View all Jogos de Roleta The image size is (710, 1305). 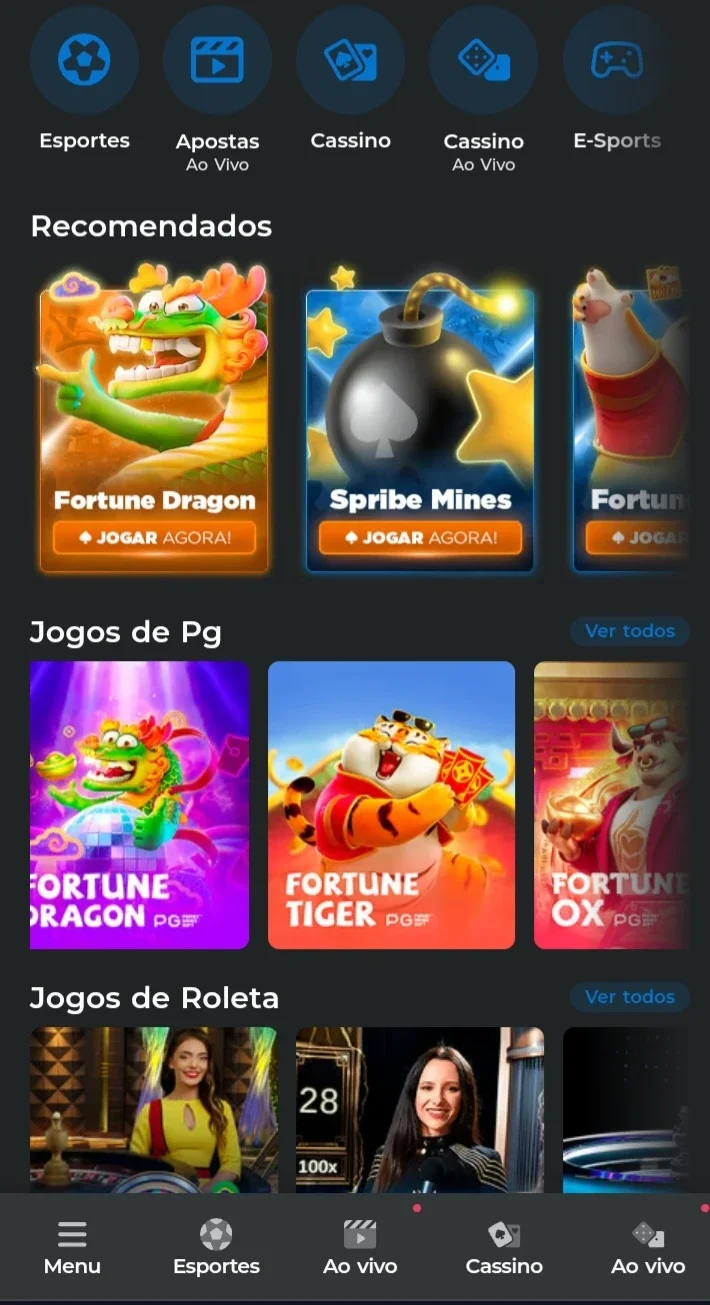[x=630, y=997]
